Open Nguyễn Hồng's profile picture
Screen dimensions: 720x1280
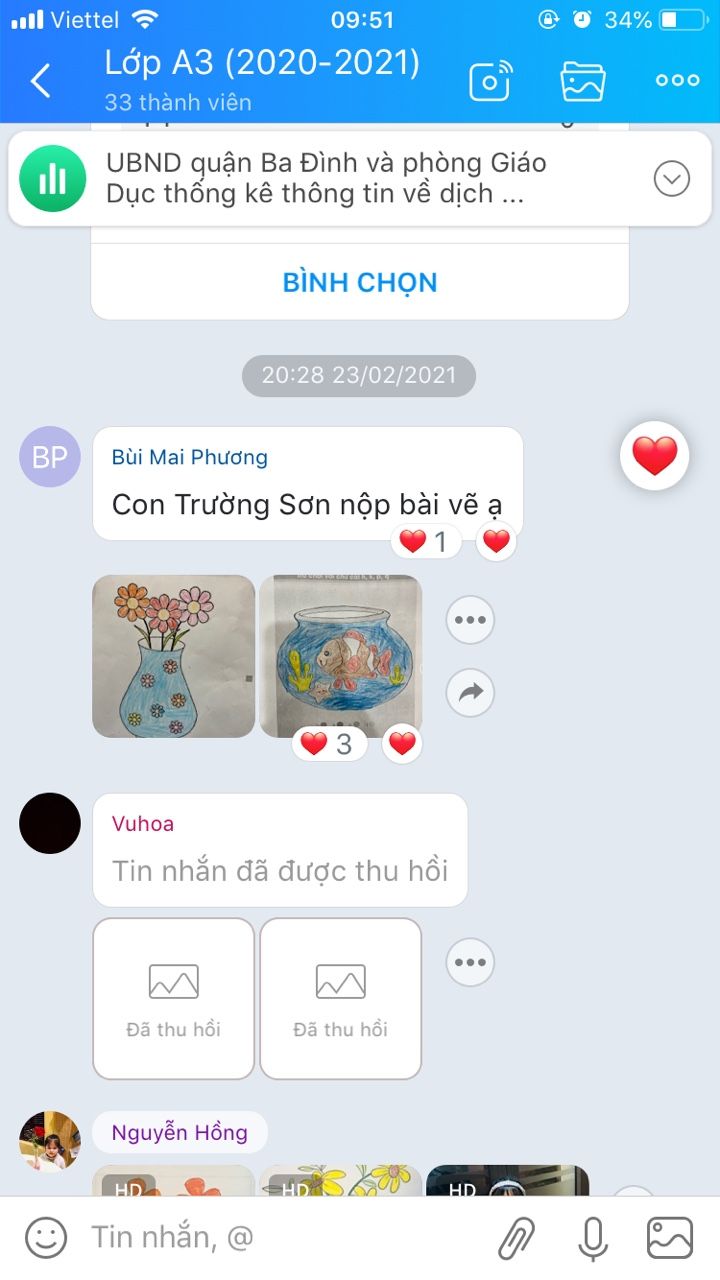coord(50,1141)
